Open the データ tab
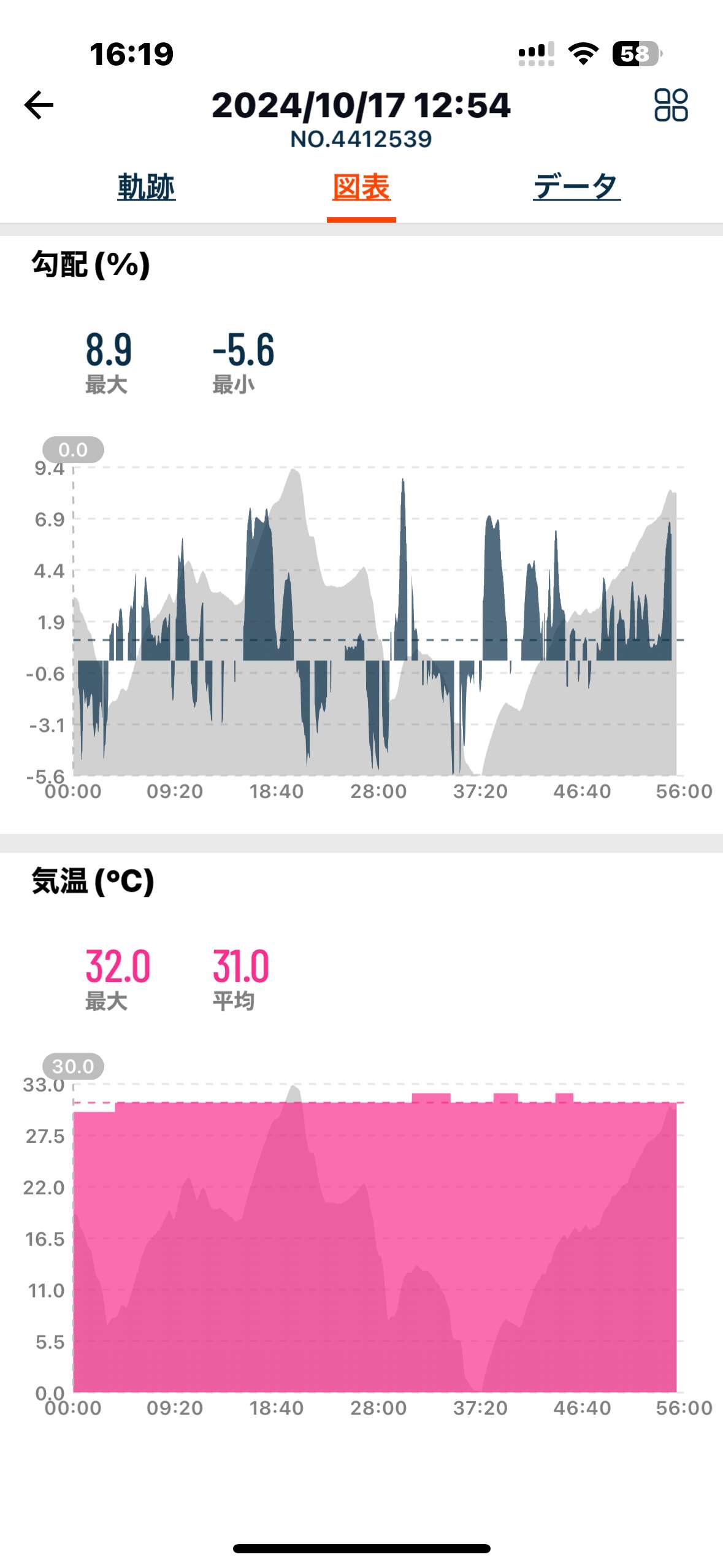The height and width of the screenshot is (1568, 723). click(576, 186)
